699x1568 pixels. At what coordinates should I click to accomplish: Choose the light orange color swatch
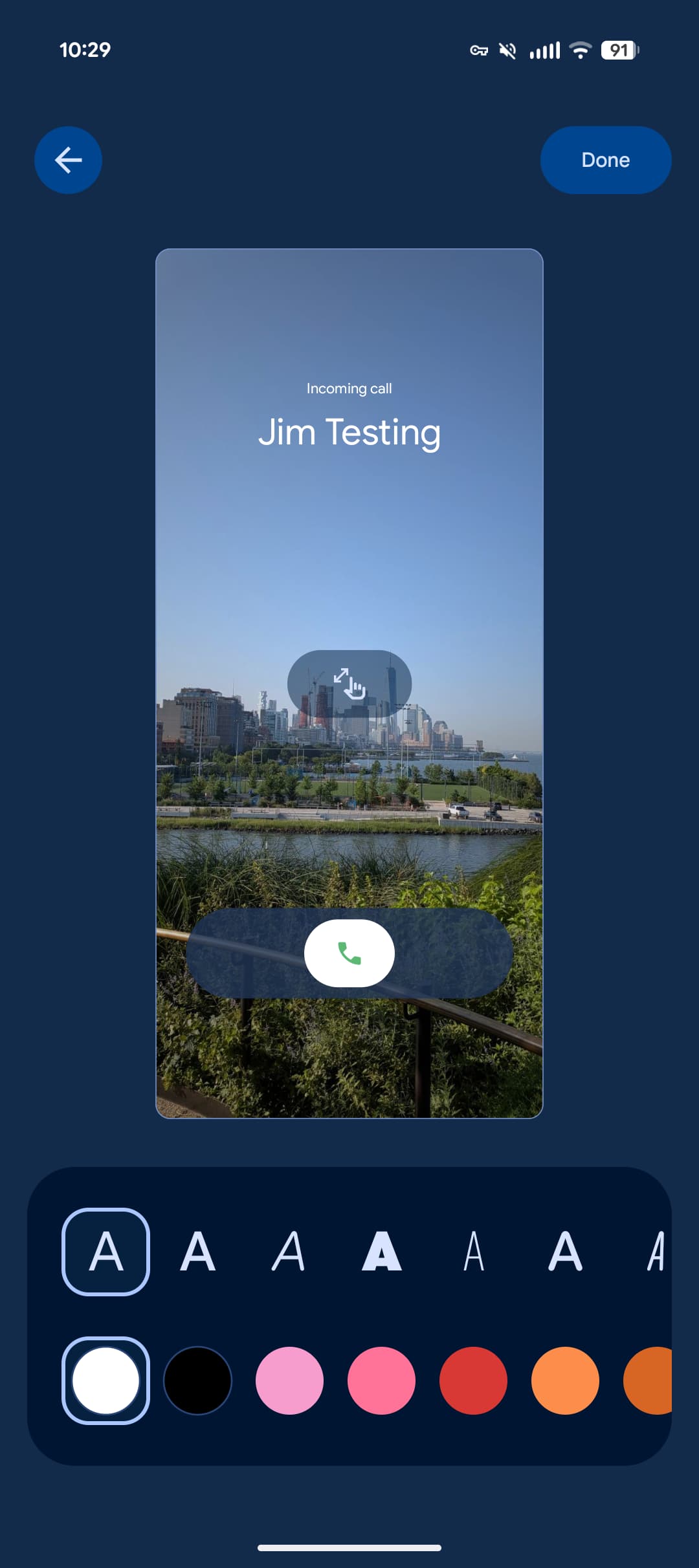(x=565, y=1380)
